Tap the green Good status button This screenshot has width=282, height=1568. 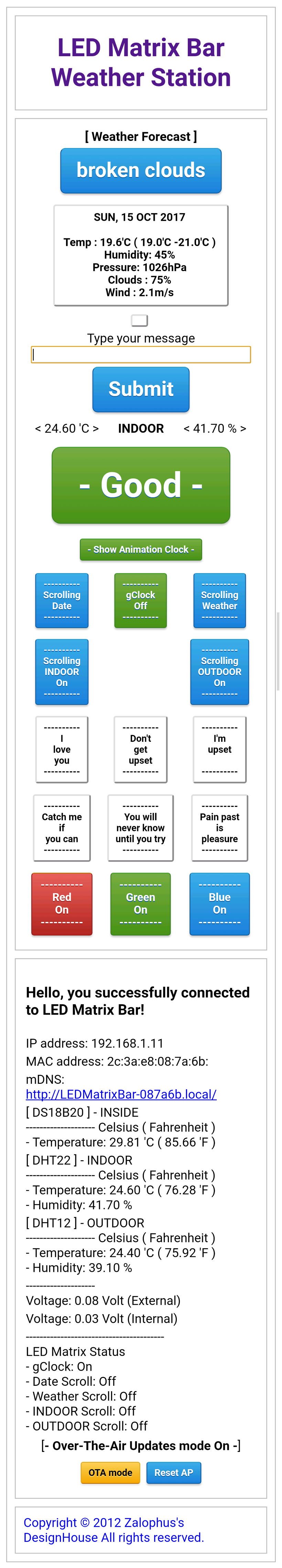pos(140,485)
